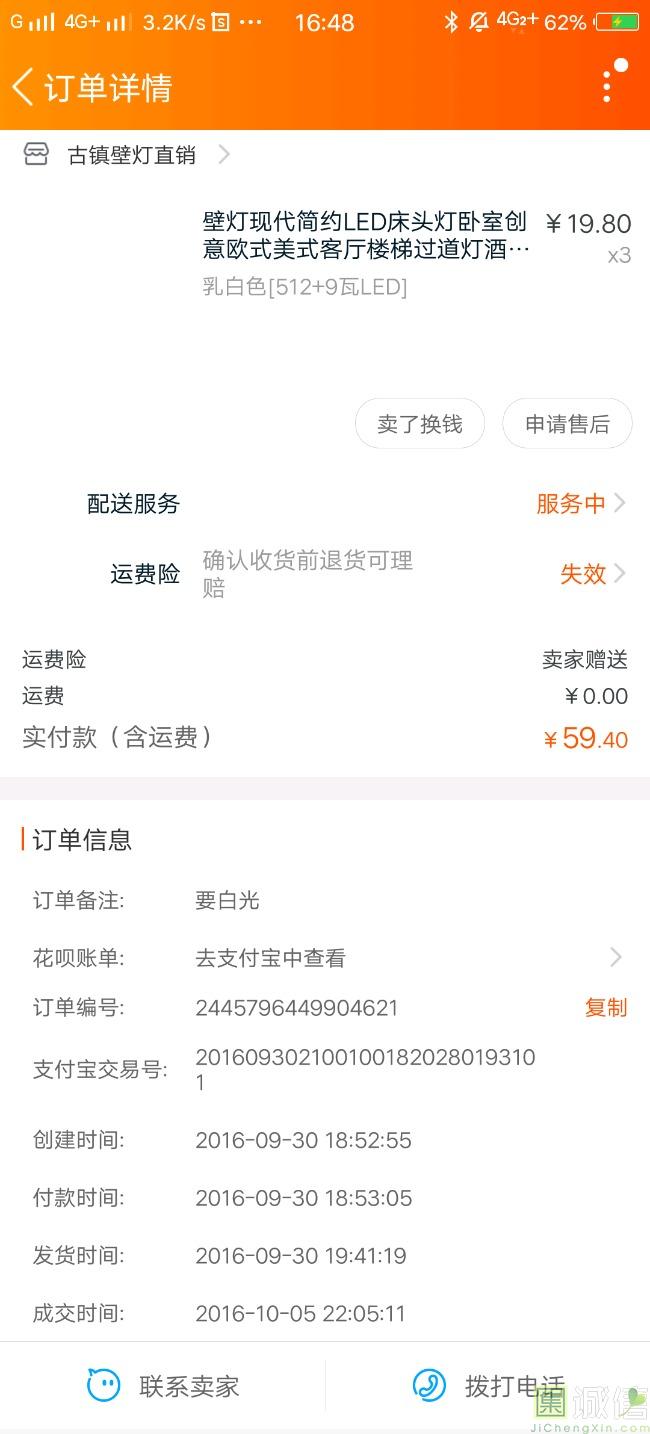
Task: Go back from the 订单详情 page
Action: 23,87
